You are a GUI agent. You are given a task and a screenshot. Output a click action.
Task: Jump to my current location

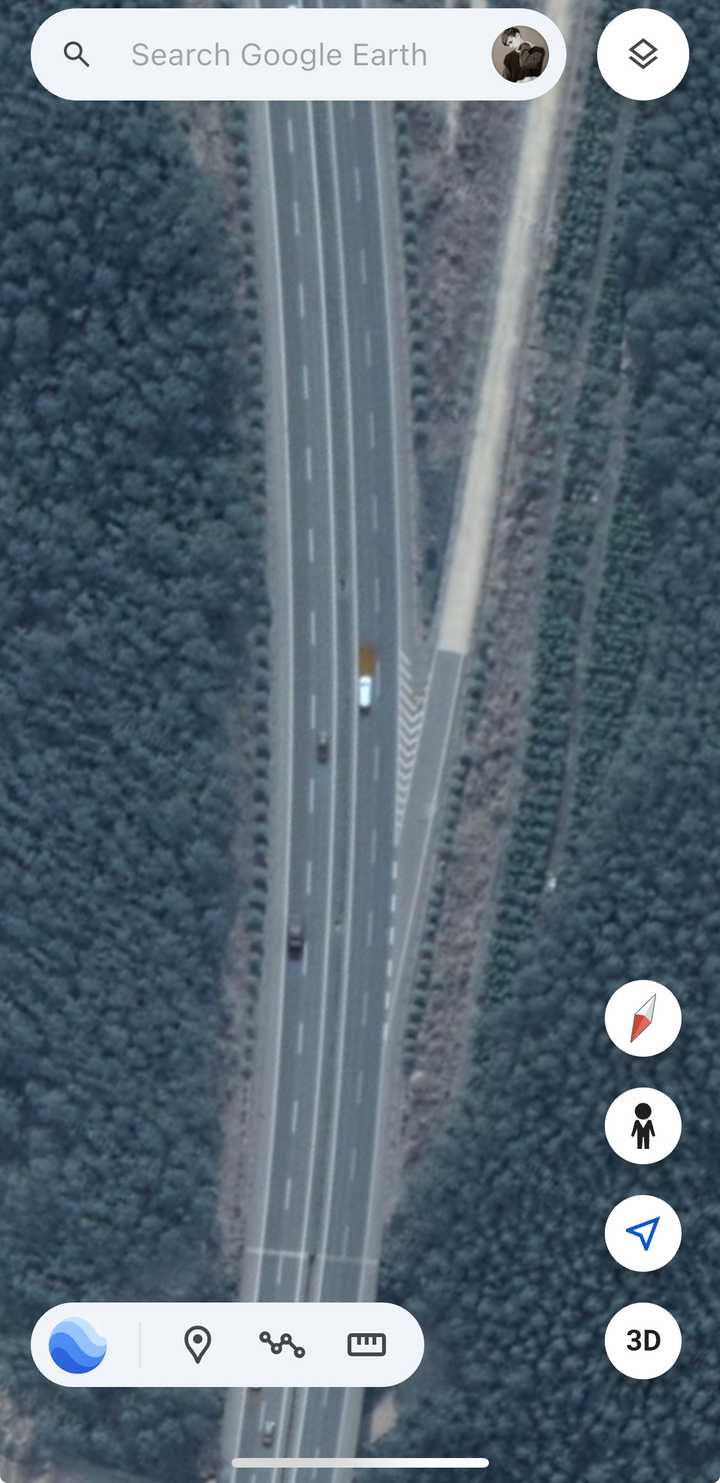click(643, 1233)
